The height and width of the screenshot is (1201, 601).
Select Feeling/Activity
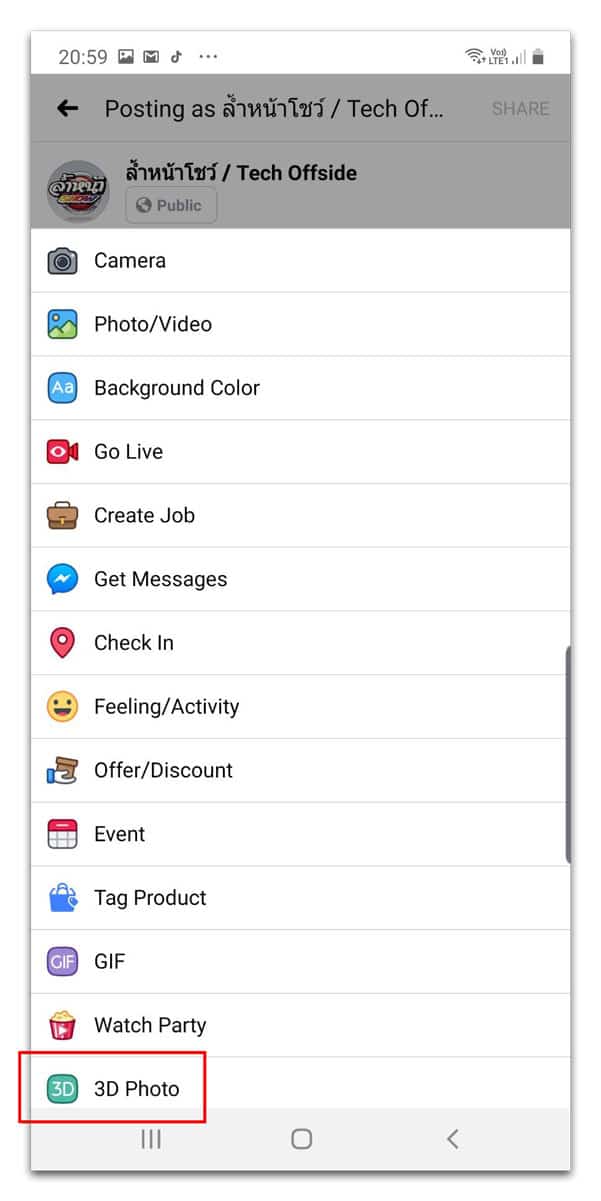pos(166,707)
